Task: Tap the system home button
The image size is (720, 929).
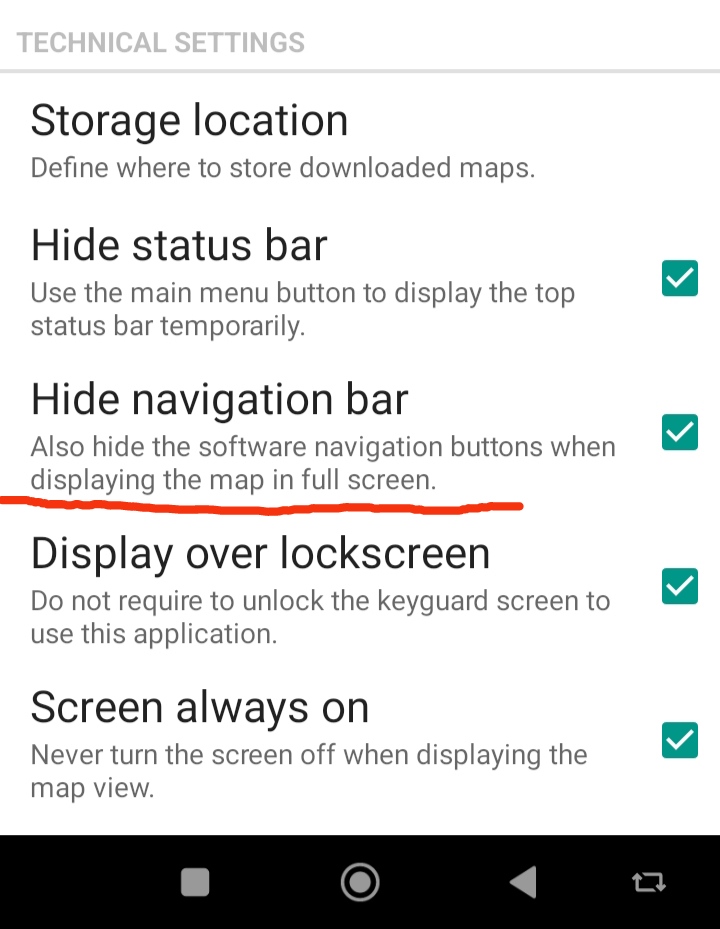Action: click(360, 882)
